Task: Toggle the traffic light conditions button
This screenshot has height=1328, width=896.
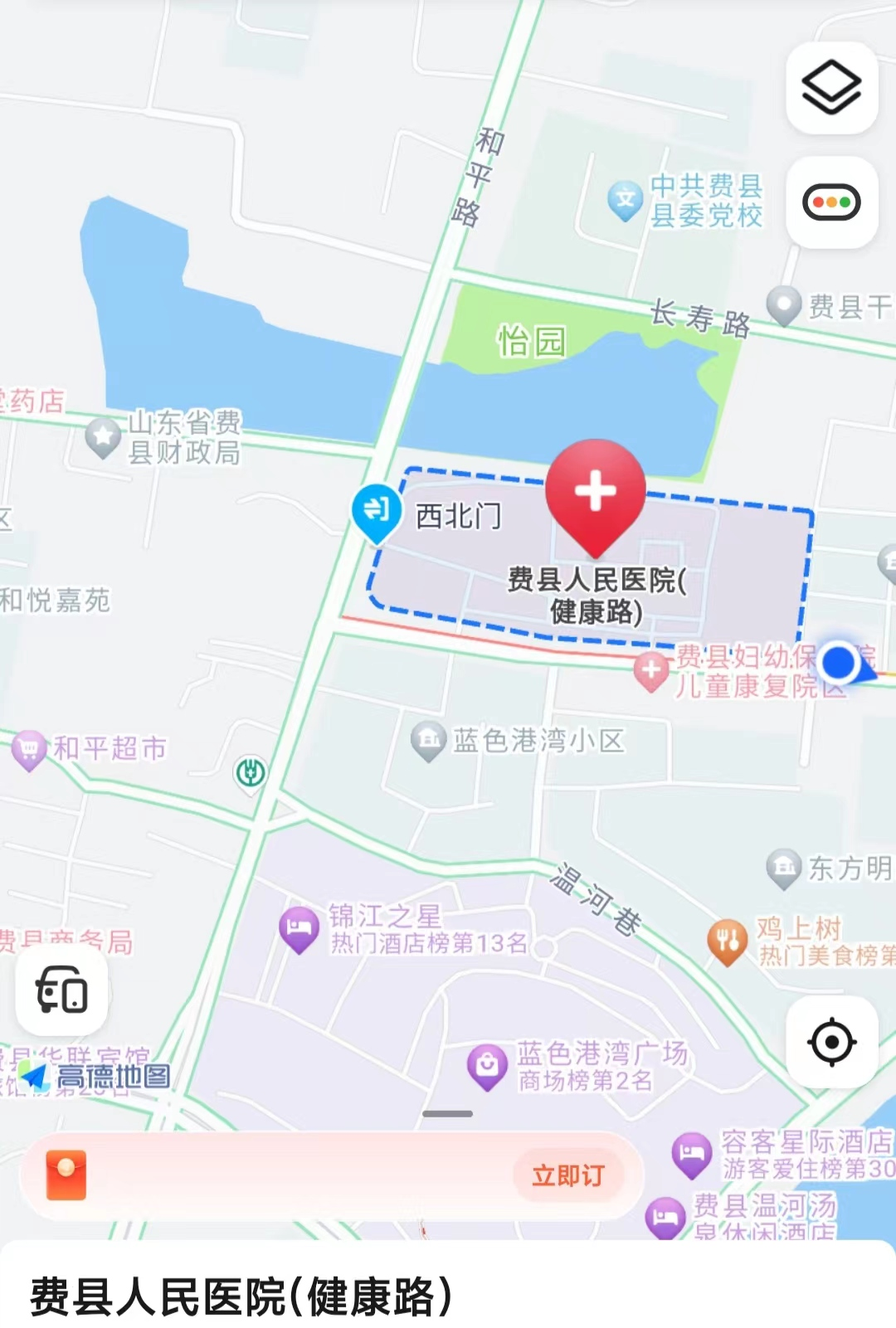Action: pyautogui.click(x=831, y=202)
